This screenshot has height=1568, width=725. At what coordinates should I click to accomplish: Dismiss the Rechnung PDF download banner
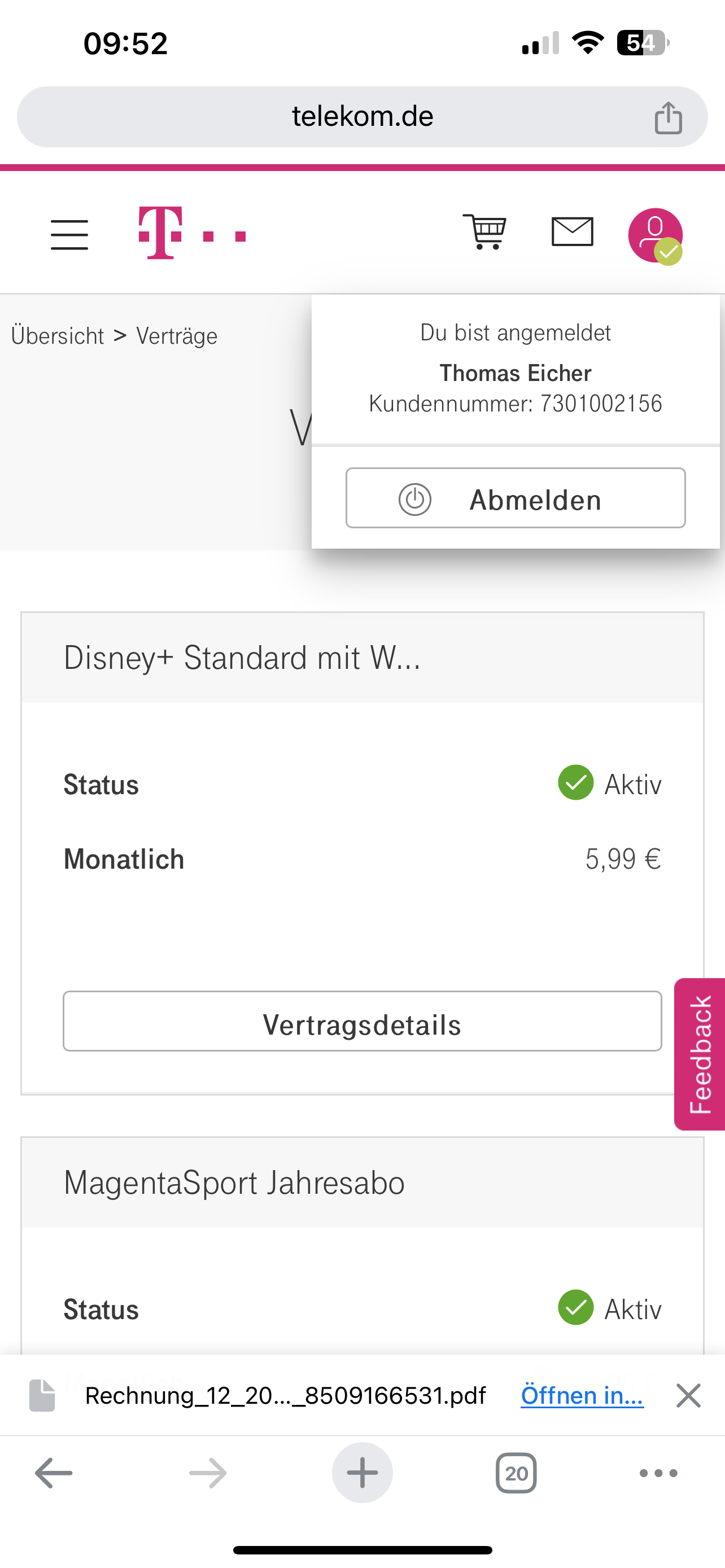click(x=688, y=1395)
